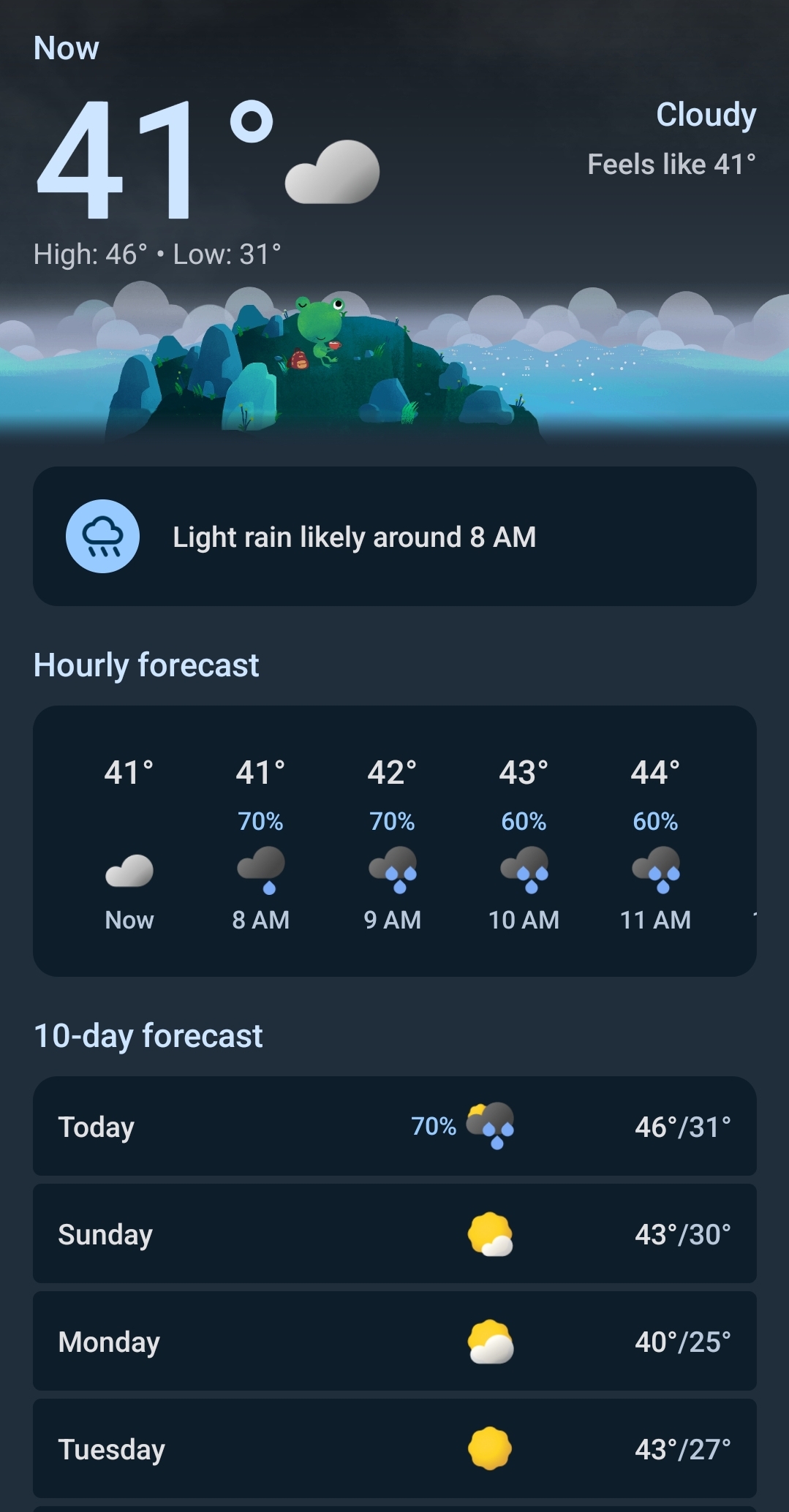
Task: Expand the Monday forecast row
Action: point(394,1342)
